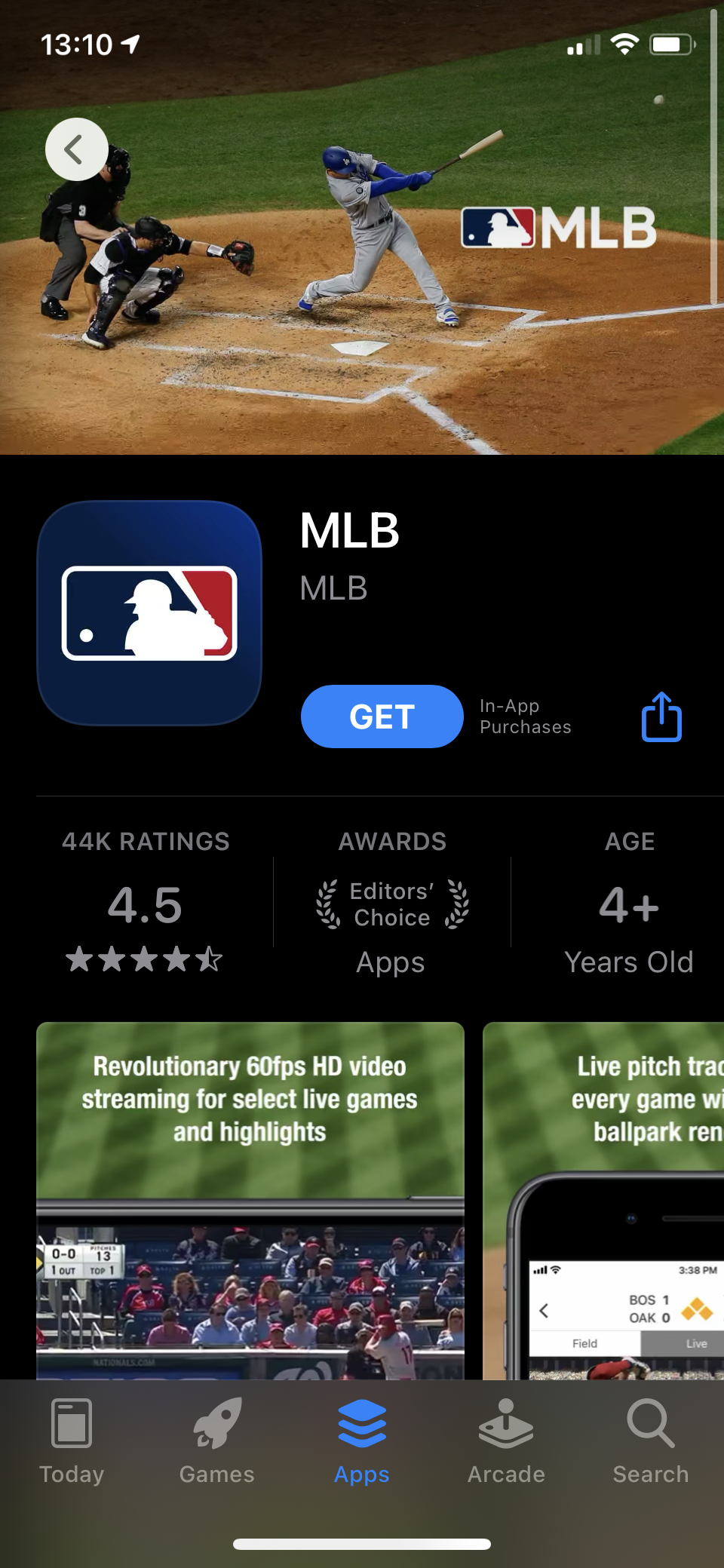The width and height of the screenshot is (724, 1568).
Task: Open the Search tab
Action: coord(651,1441)
